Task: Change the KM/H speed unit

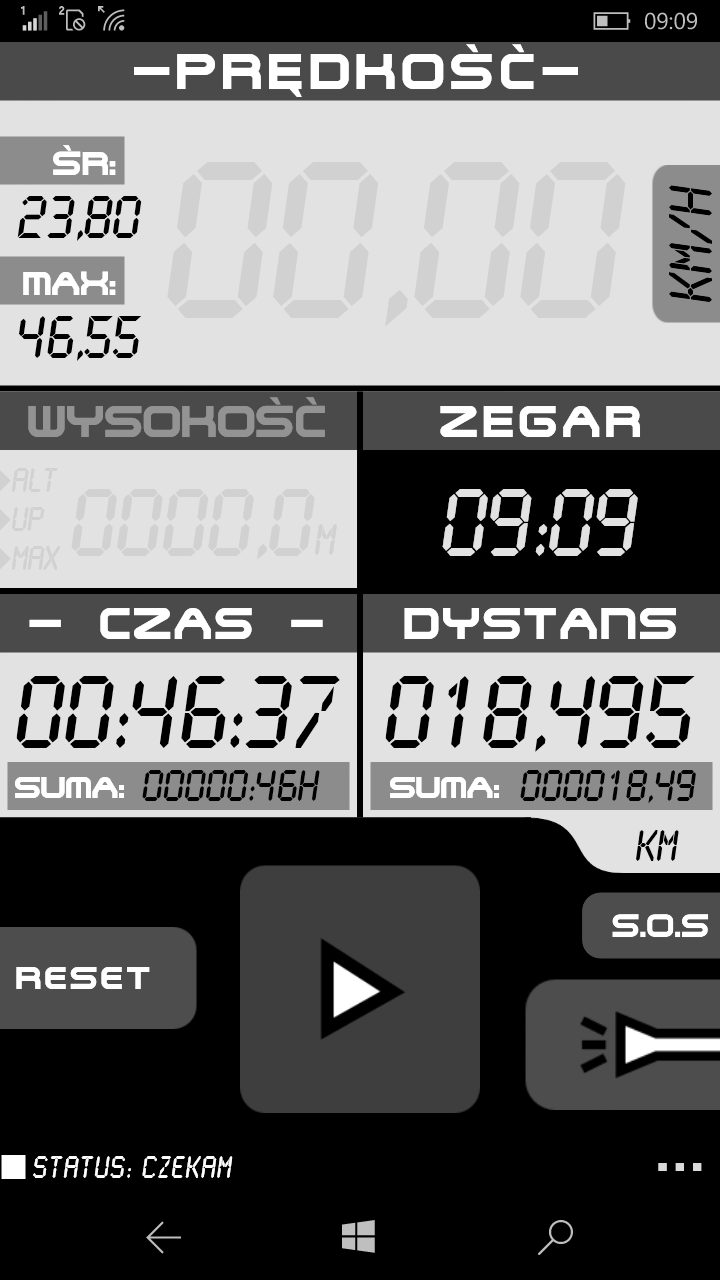Action: pos(687,244)
